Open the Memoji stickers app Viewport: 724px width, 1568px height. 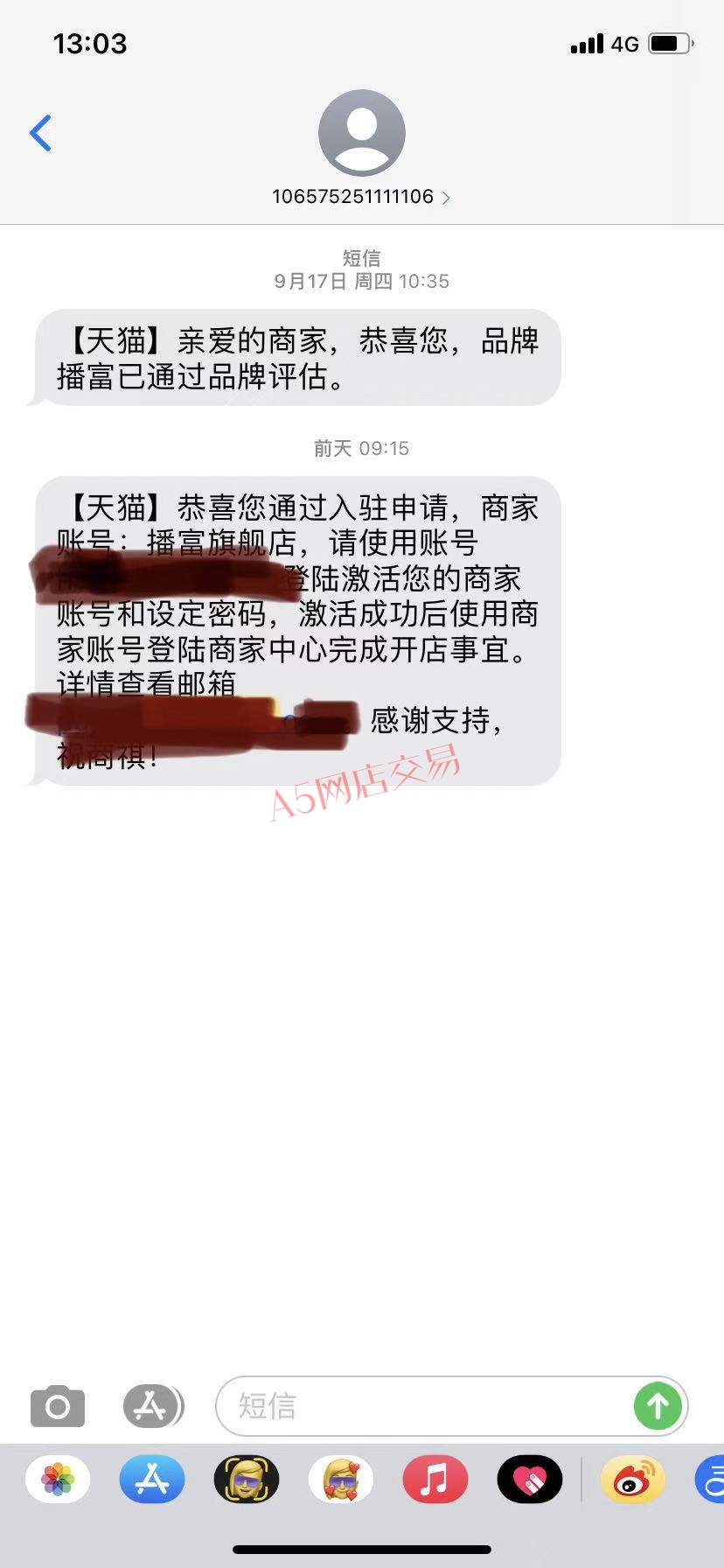click(341, 1479)
